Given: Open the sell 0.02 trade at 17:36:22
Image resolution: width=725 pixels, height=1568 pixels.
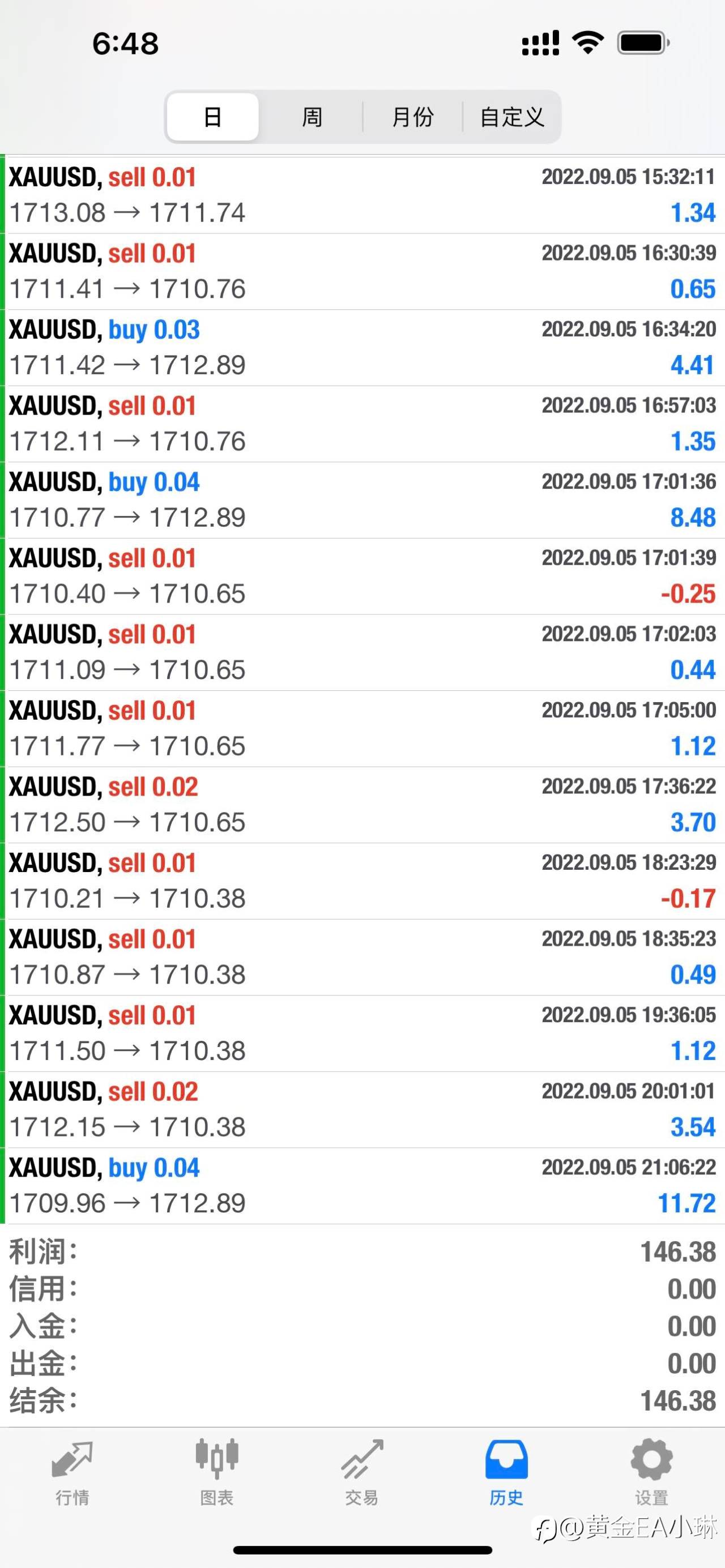Looking at the screenshot, I should pos(364,805).
